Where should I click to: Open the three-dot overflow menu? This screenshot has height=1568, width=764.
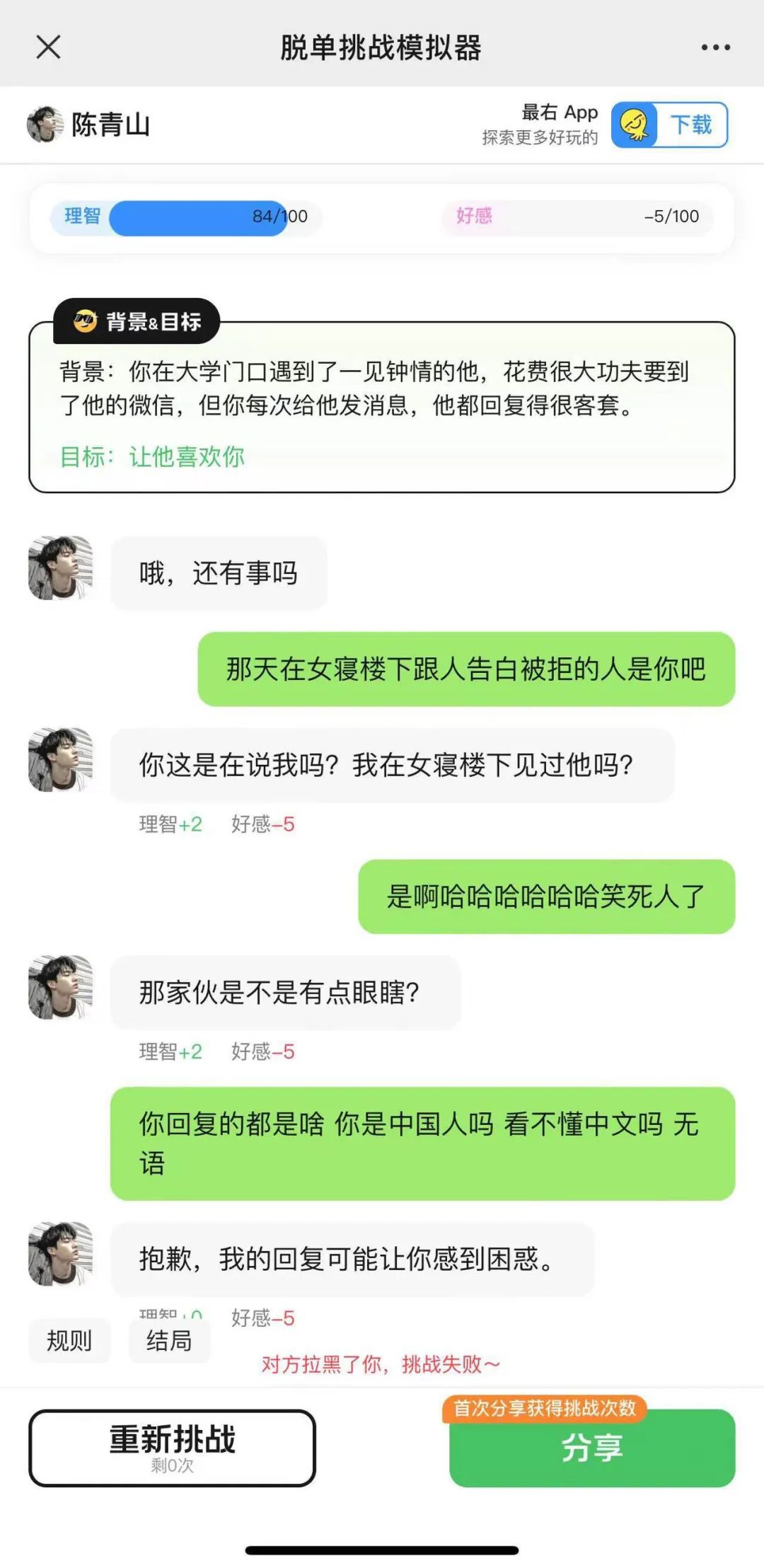(x=715, y=47)
